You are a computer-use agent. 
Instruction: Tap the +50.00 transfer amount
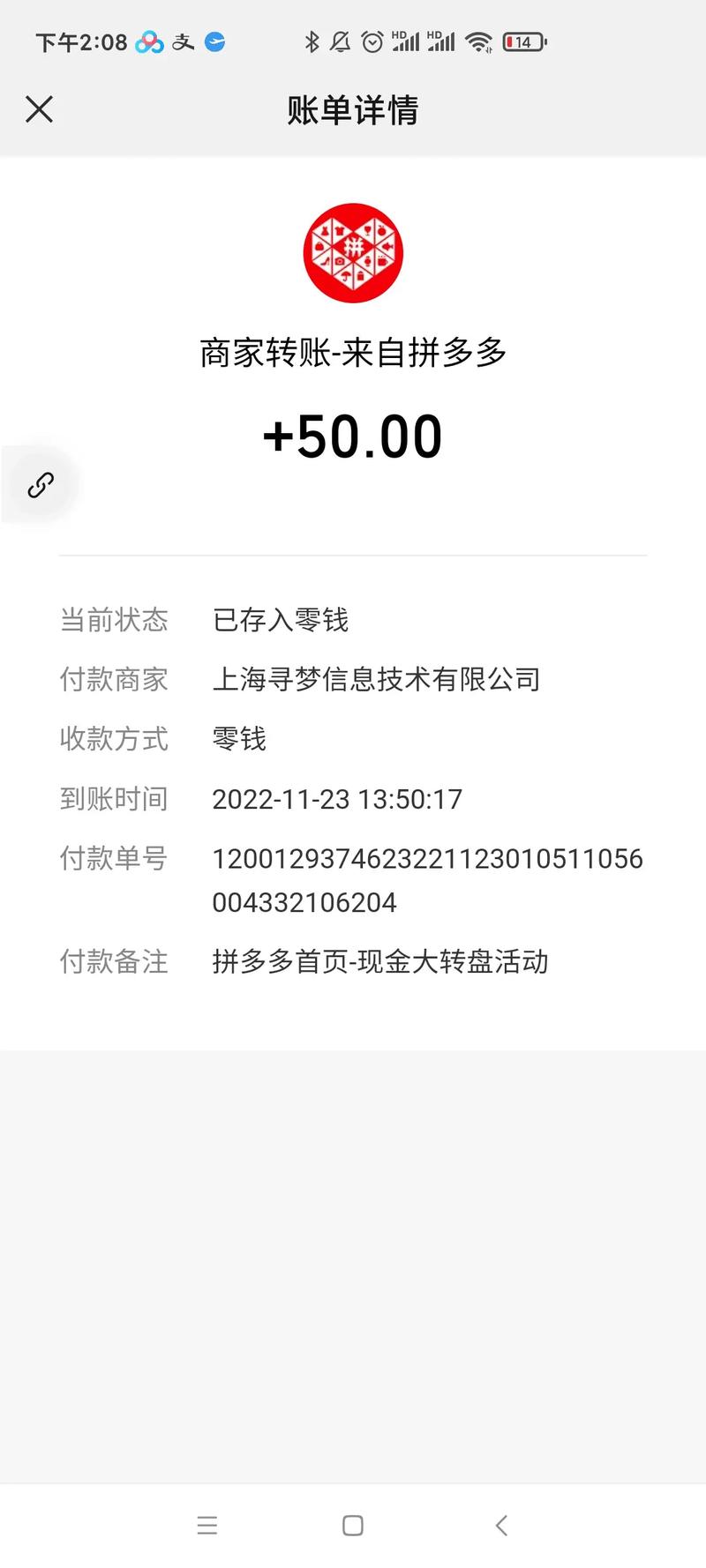(353, 434)
